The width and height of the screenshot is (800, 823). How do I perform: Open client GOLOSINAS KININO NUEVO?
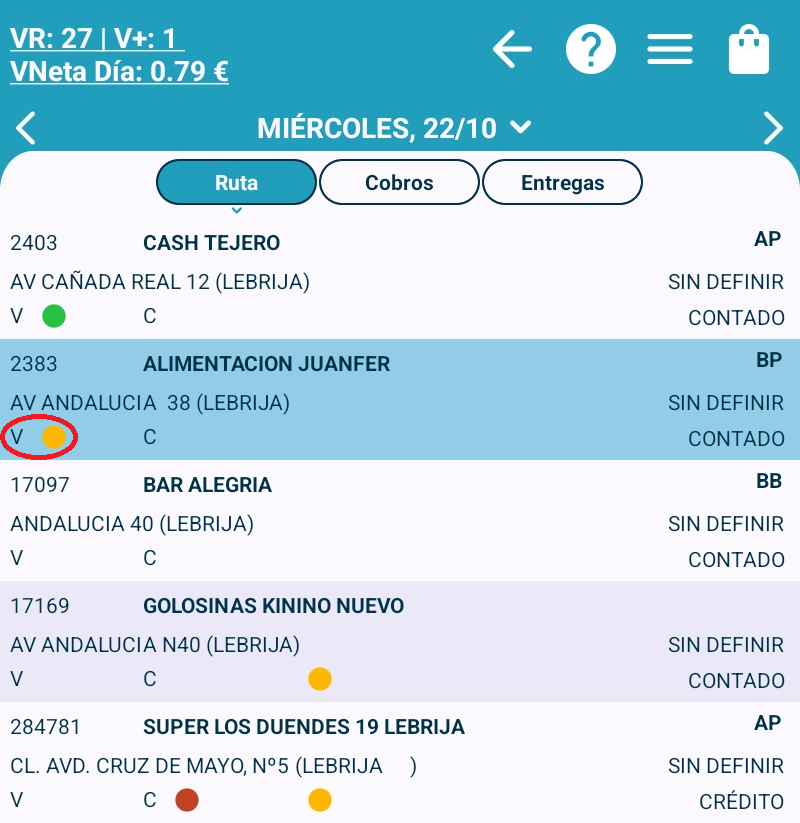coord(273,606)
